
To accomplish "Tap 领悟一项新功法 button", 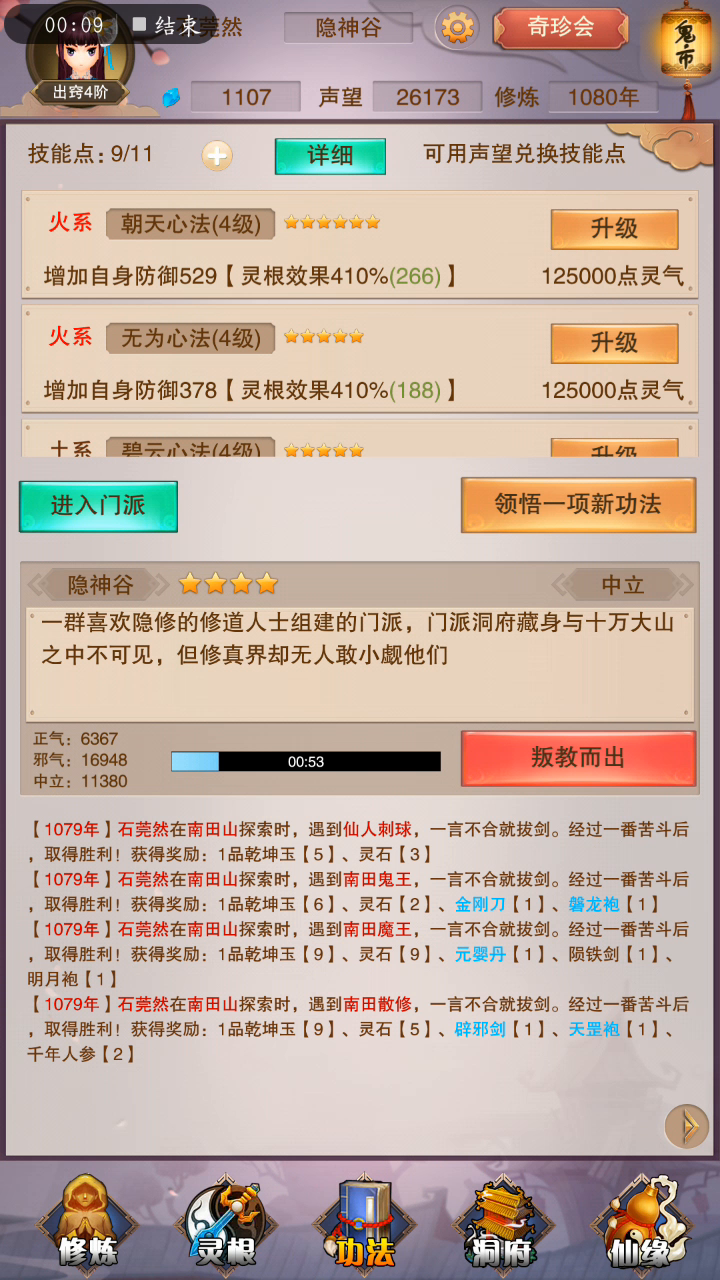I will pos(577,504).
